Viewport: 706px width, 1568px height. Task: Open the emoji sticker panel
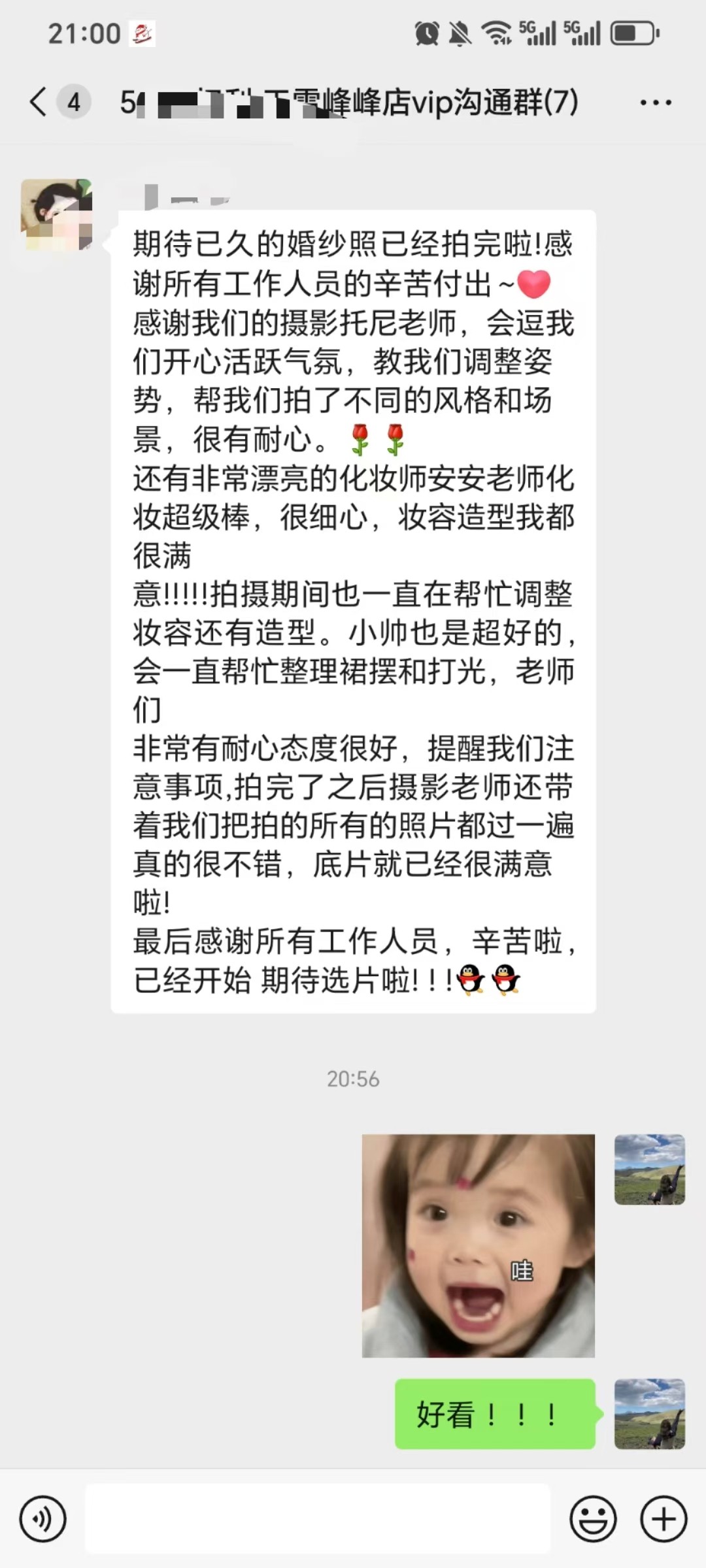coord(593,1519)
